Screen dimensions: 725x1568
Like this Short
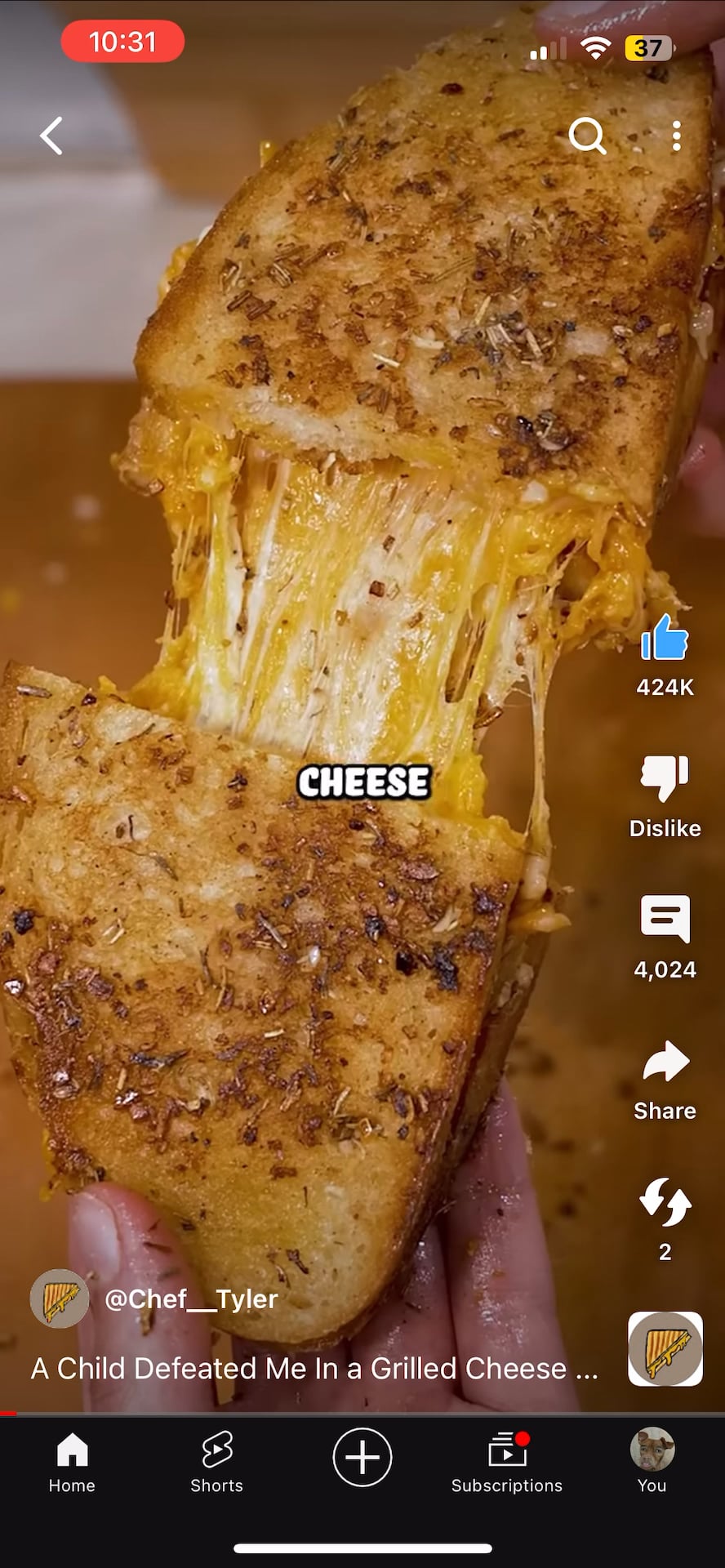[x=665, y=637]
